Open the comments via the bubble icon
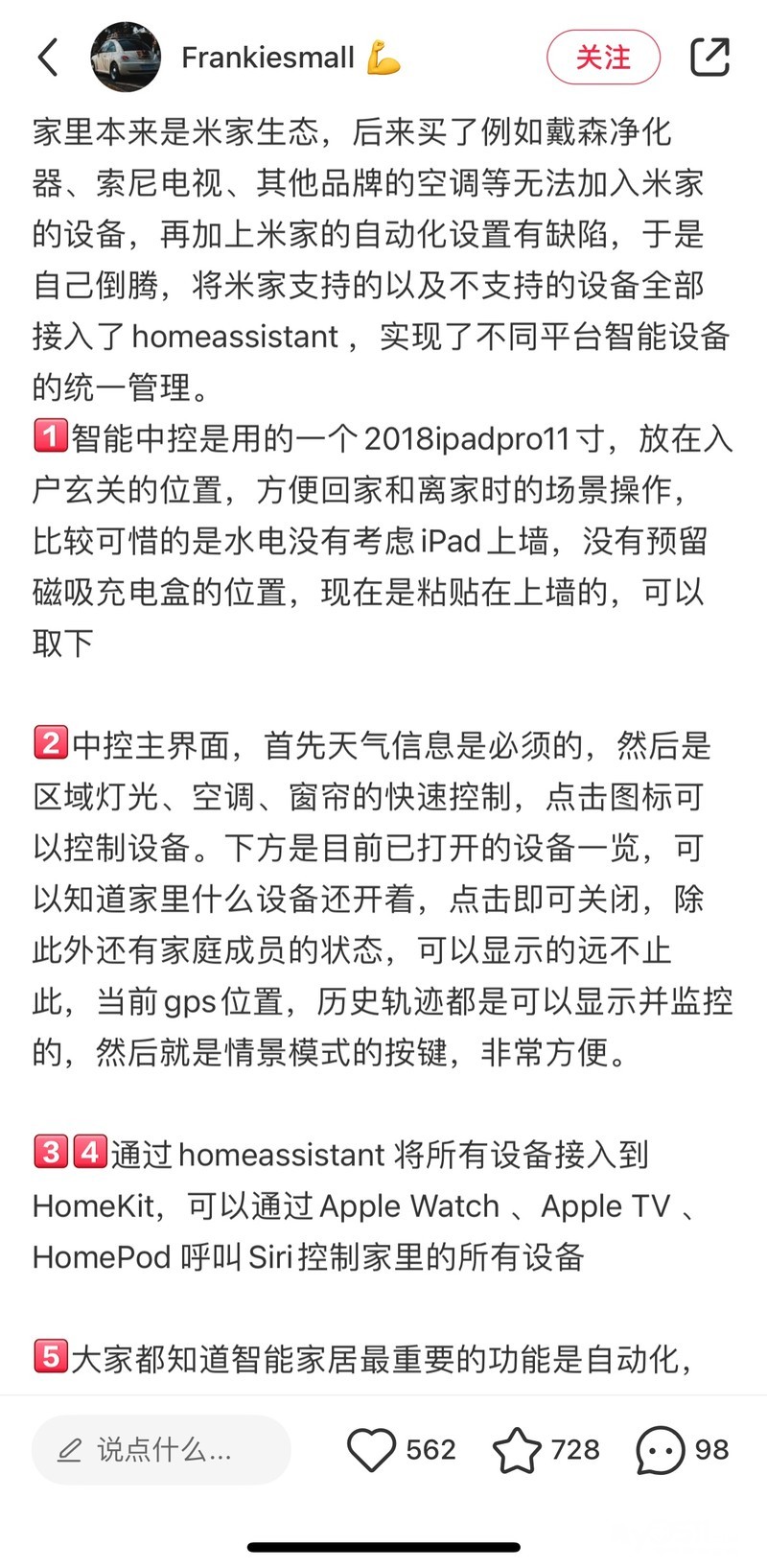 coord(660,1449)
